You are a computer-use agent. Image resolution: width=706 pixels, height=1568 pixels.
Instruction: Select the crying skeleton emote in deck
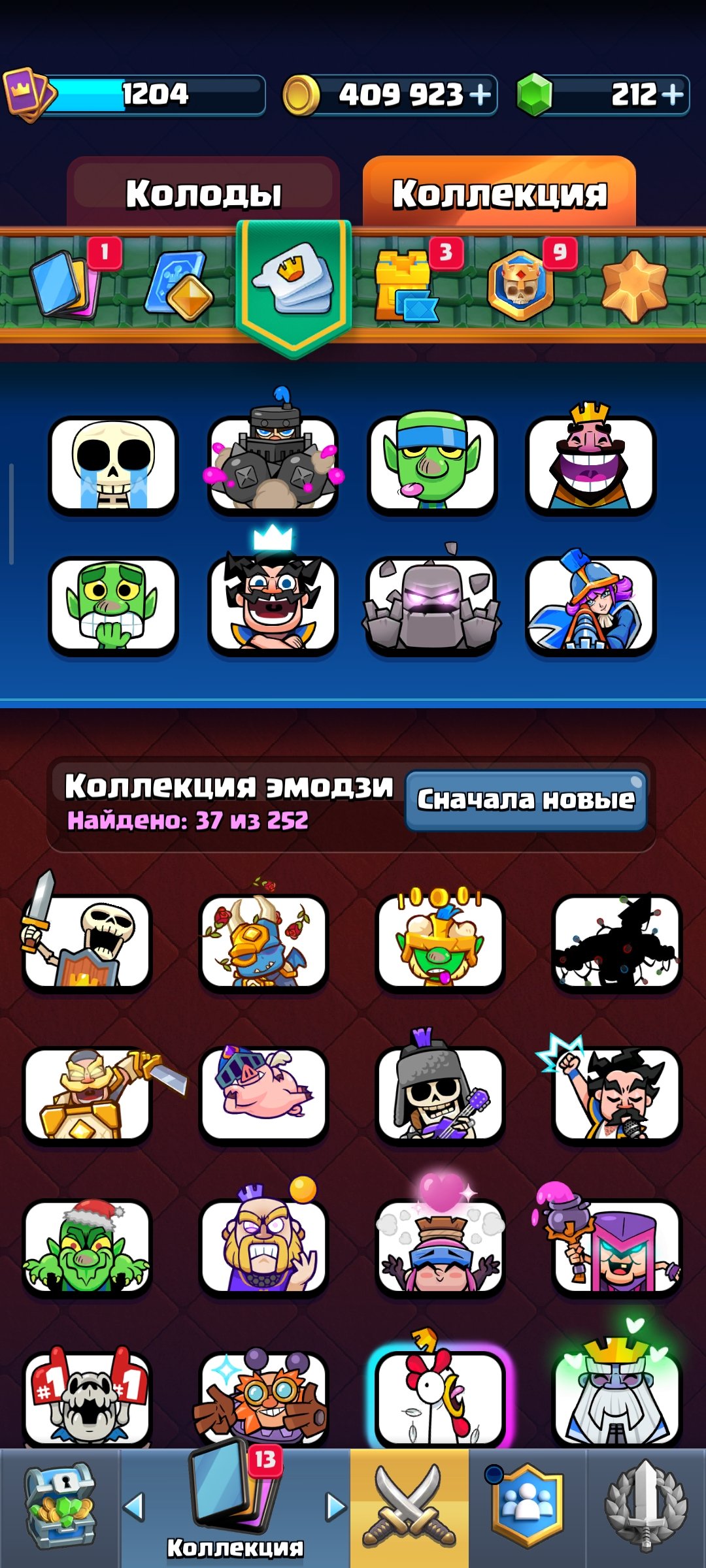coord(113,465)
